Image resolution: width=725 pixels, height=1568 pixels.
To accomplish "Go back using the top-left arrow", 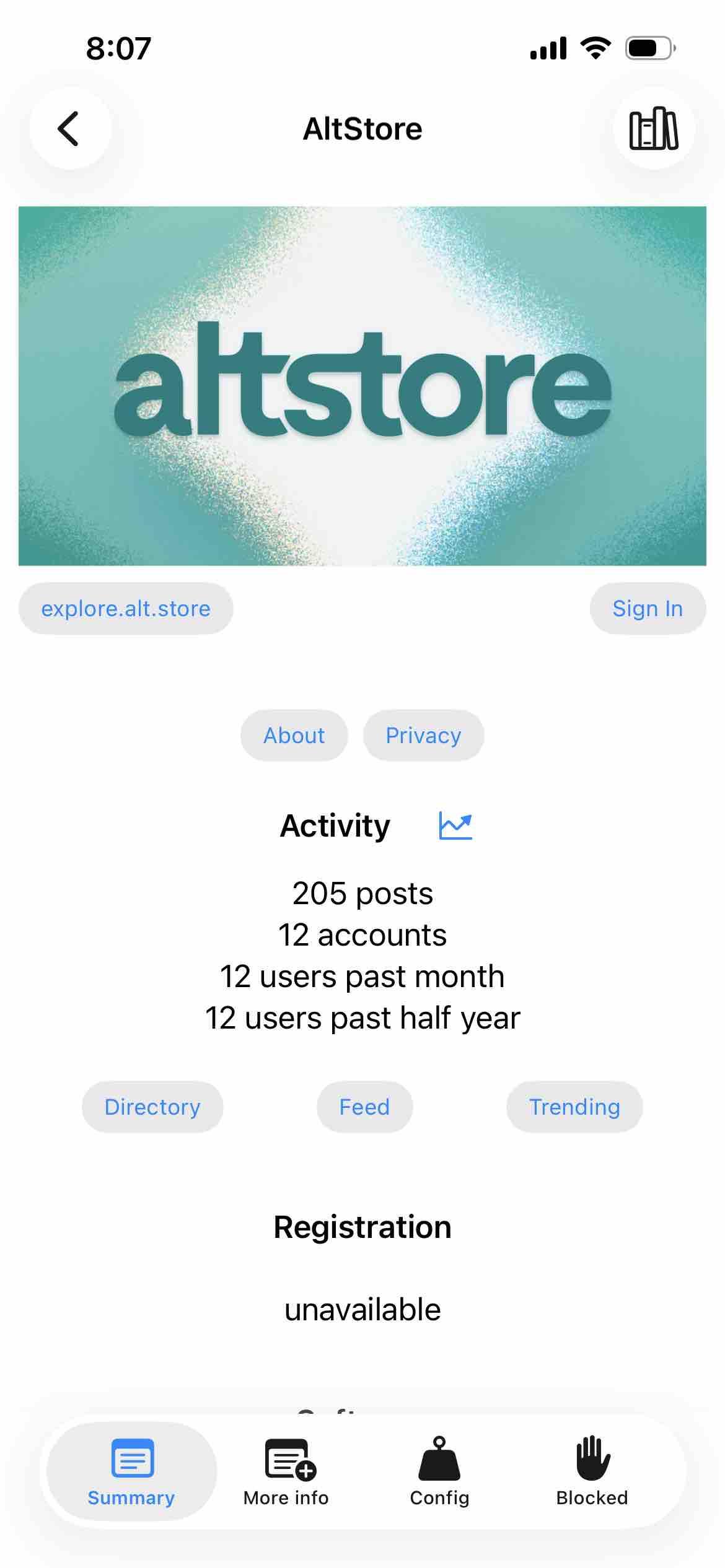I will (x=69, y=129).
